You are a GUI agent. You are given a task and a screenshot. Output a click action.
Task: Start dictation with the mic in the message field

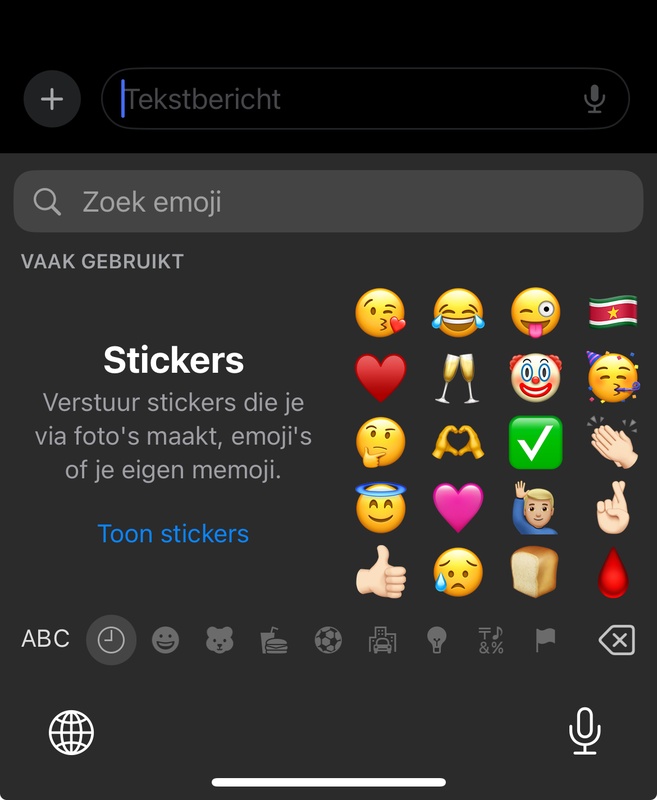pyautogui.click(x=594, y=99)
